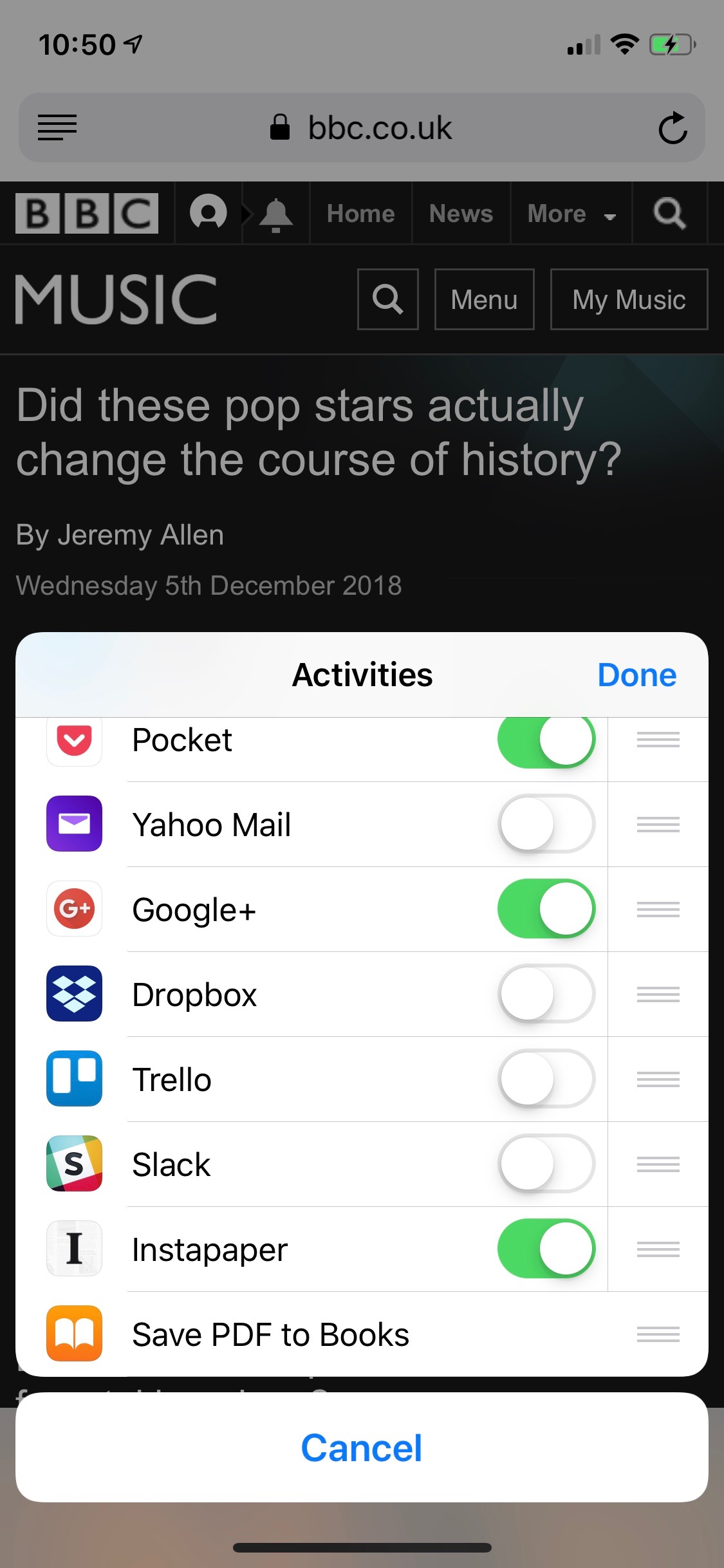Tap the Save PDF to Books icon
Viewport: 724px width, 1568px height.
point(74,1333)
